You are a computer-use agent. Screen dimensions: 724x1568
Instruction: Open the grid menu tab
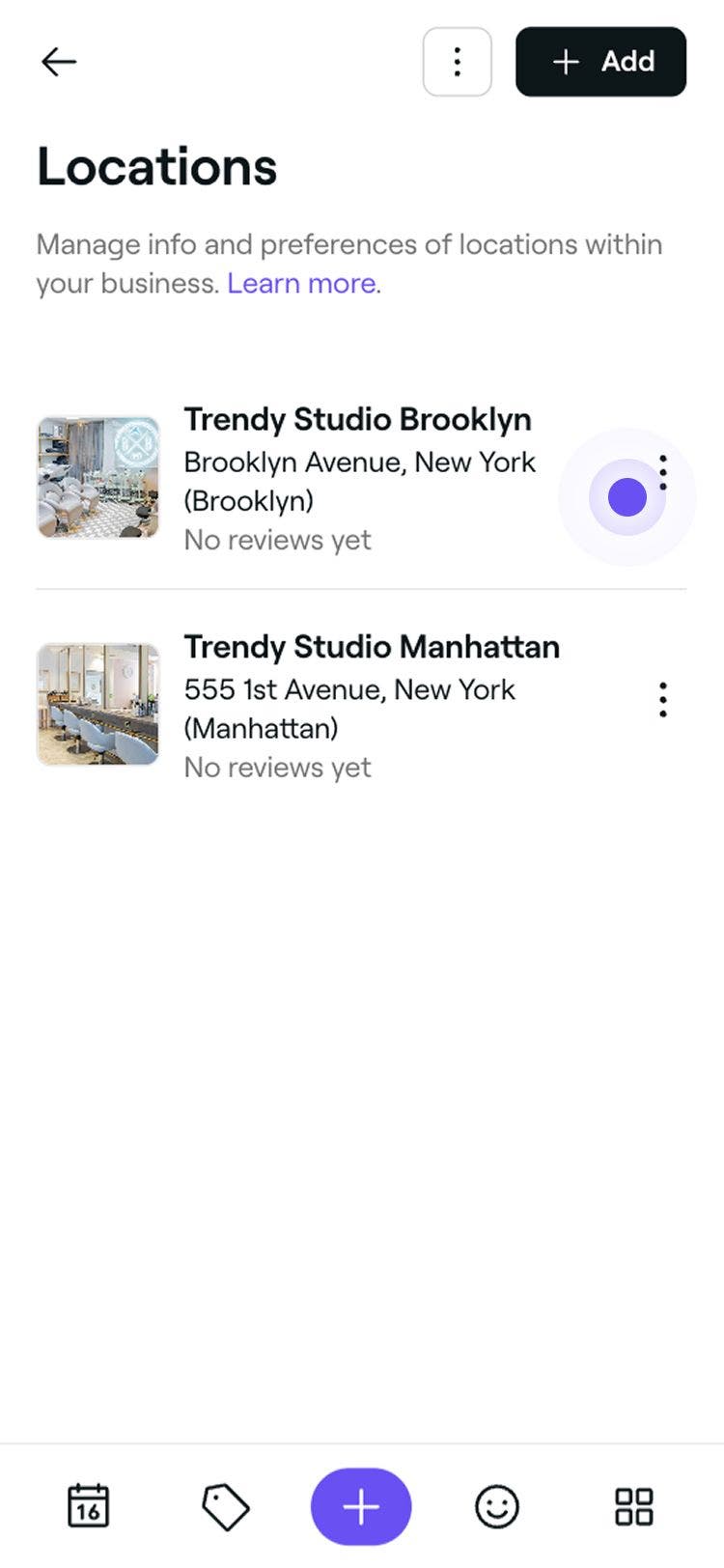coord(634,1506)
